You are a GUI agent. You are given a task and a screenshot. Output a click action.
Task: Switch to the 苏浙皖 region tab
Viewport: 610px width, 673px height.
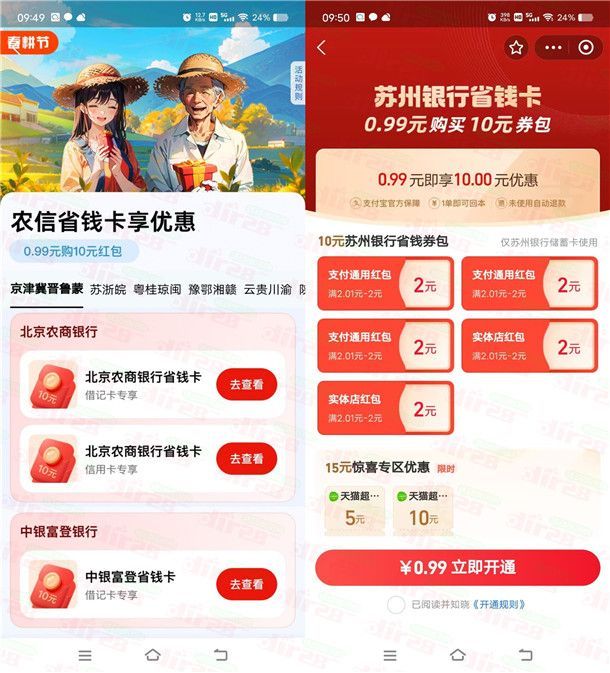pyautogui.click(x=110, y=288)
